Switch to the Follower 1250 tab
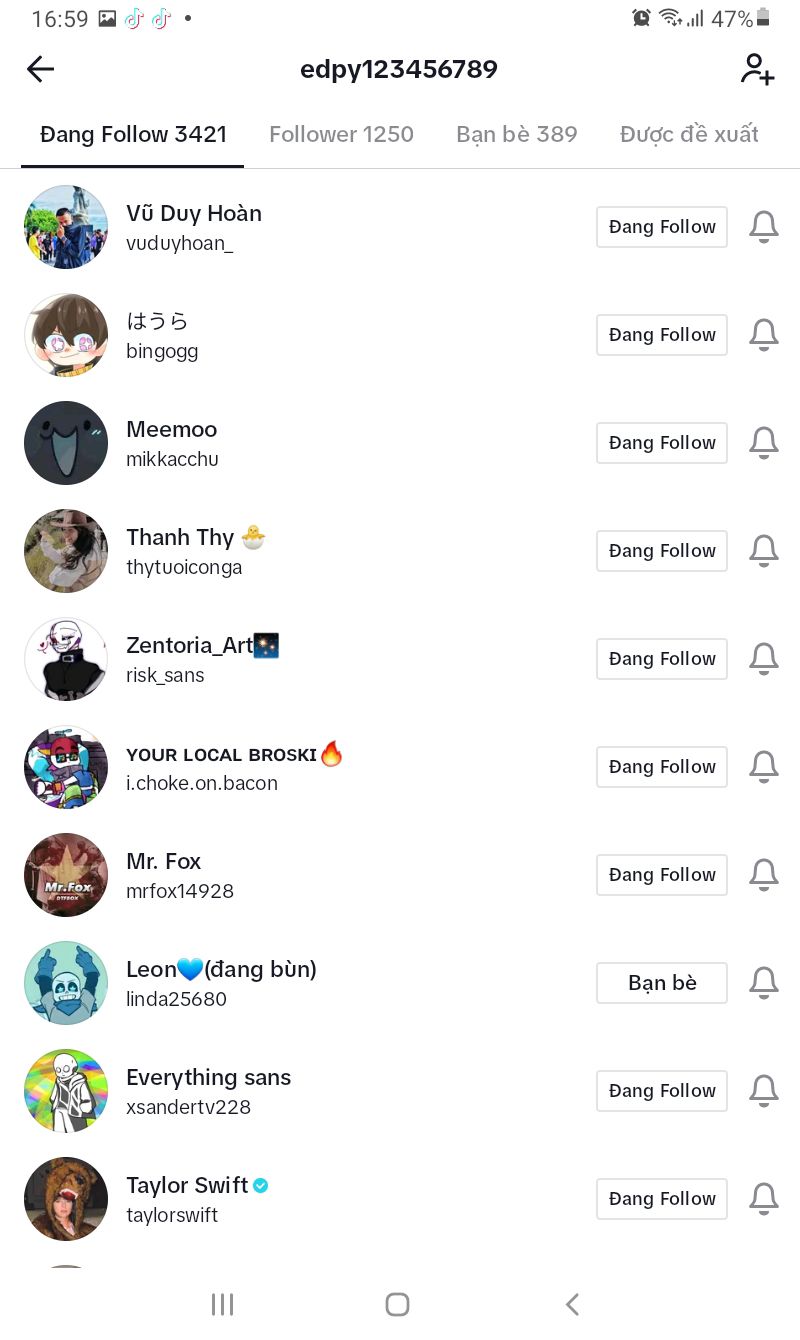The width and height of the screenshot is (800, 1340). (x=341, y=134)
